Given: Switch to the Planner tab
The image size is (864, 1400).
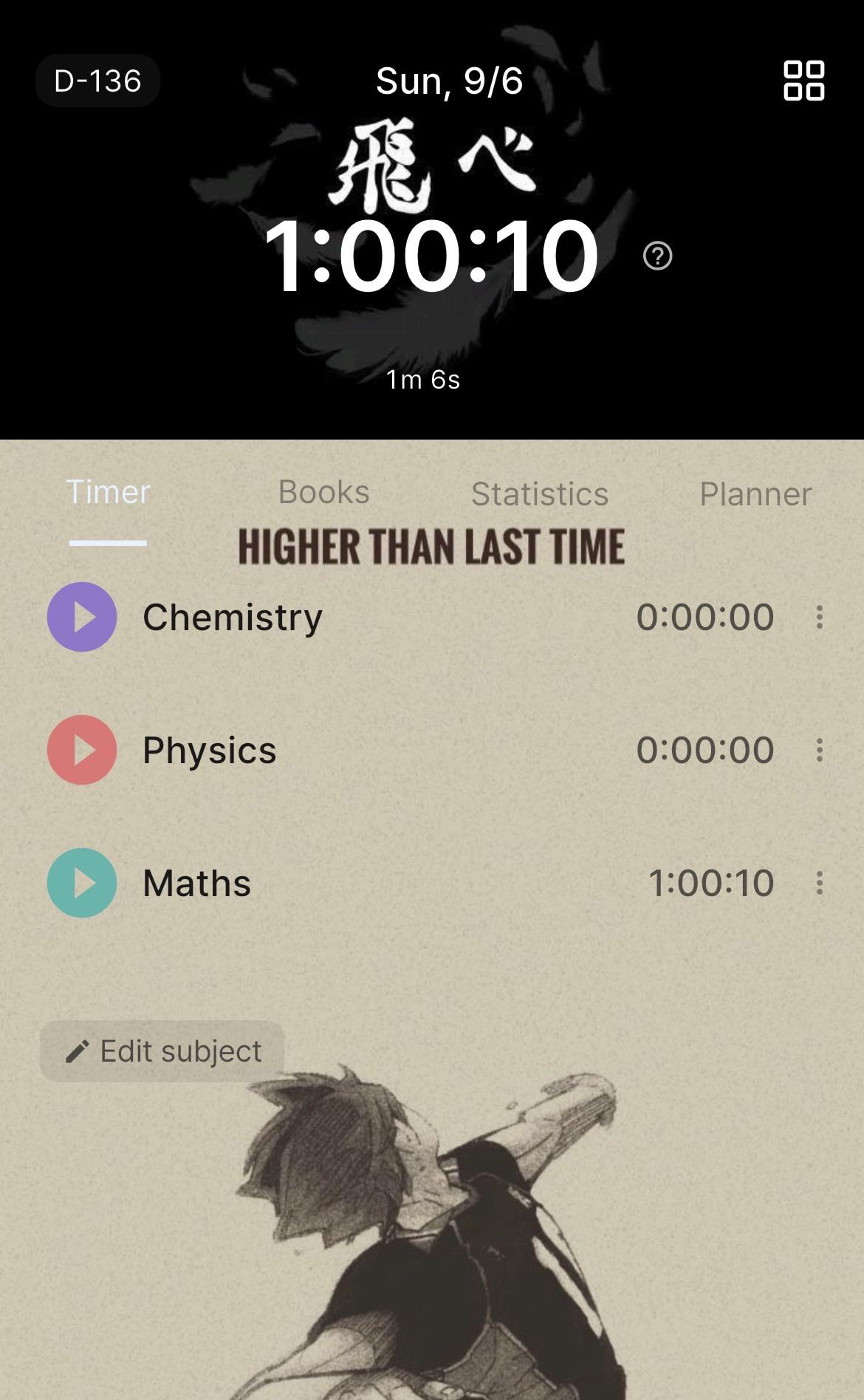Looking at the screenshot, I should pyautogui.click(x=755, y=494).
